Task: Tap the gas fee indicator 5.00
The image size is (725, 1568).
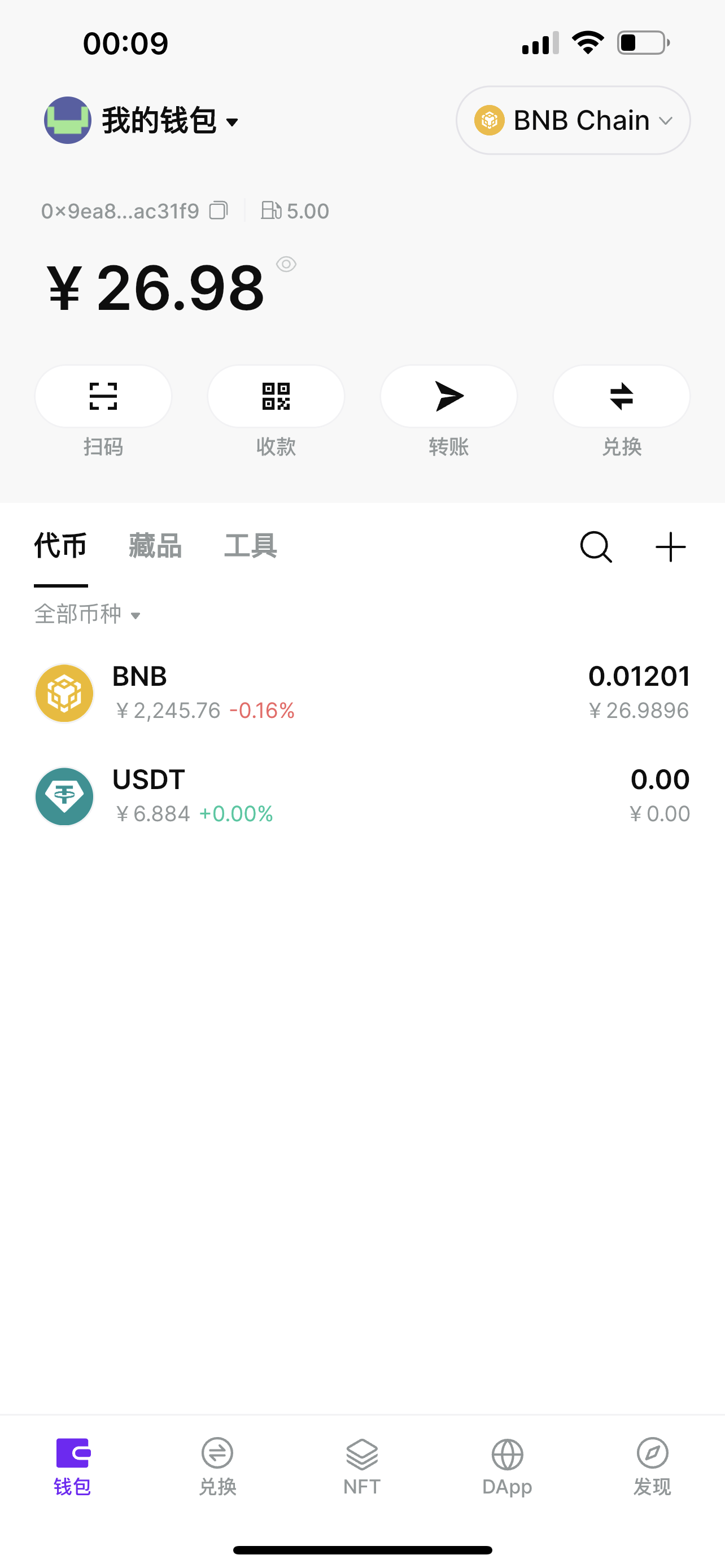Action: pyautogui.click(x=295, y=211)
